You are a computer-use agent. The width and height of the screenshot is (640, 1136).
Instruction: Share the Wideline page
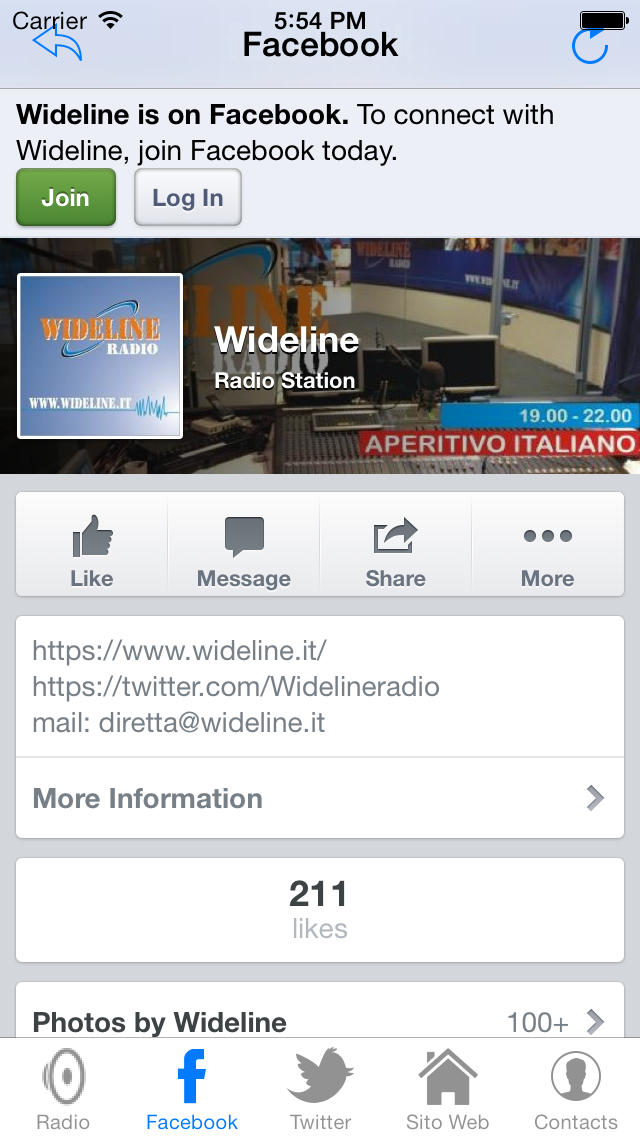(395, 545)
